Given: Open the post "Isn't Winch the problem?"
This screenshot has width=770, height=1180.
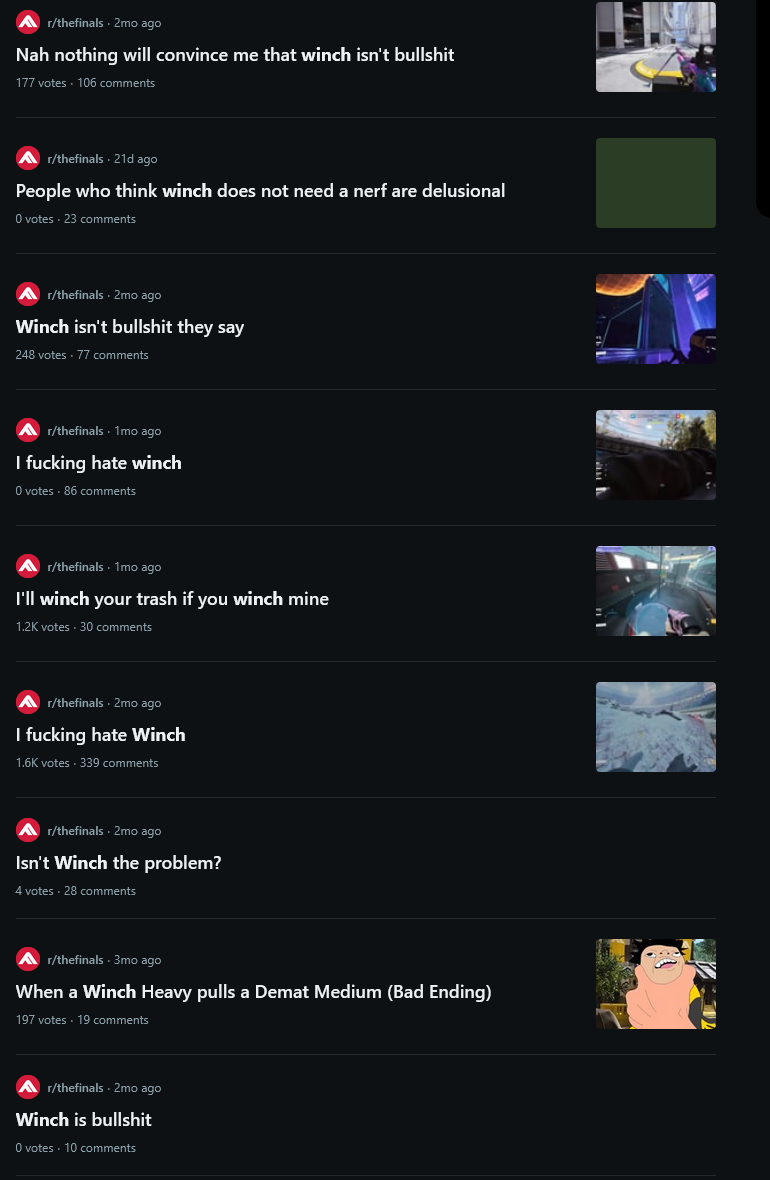Looking at the screenshot, I should [118, 863].
